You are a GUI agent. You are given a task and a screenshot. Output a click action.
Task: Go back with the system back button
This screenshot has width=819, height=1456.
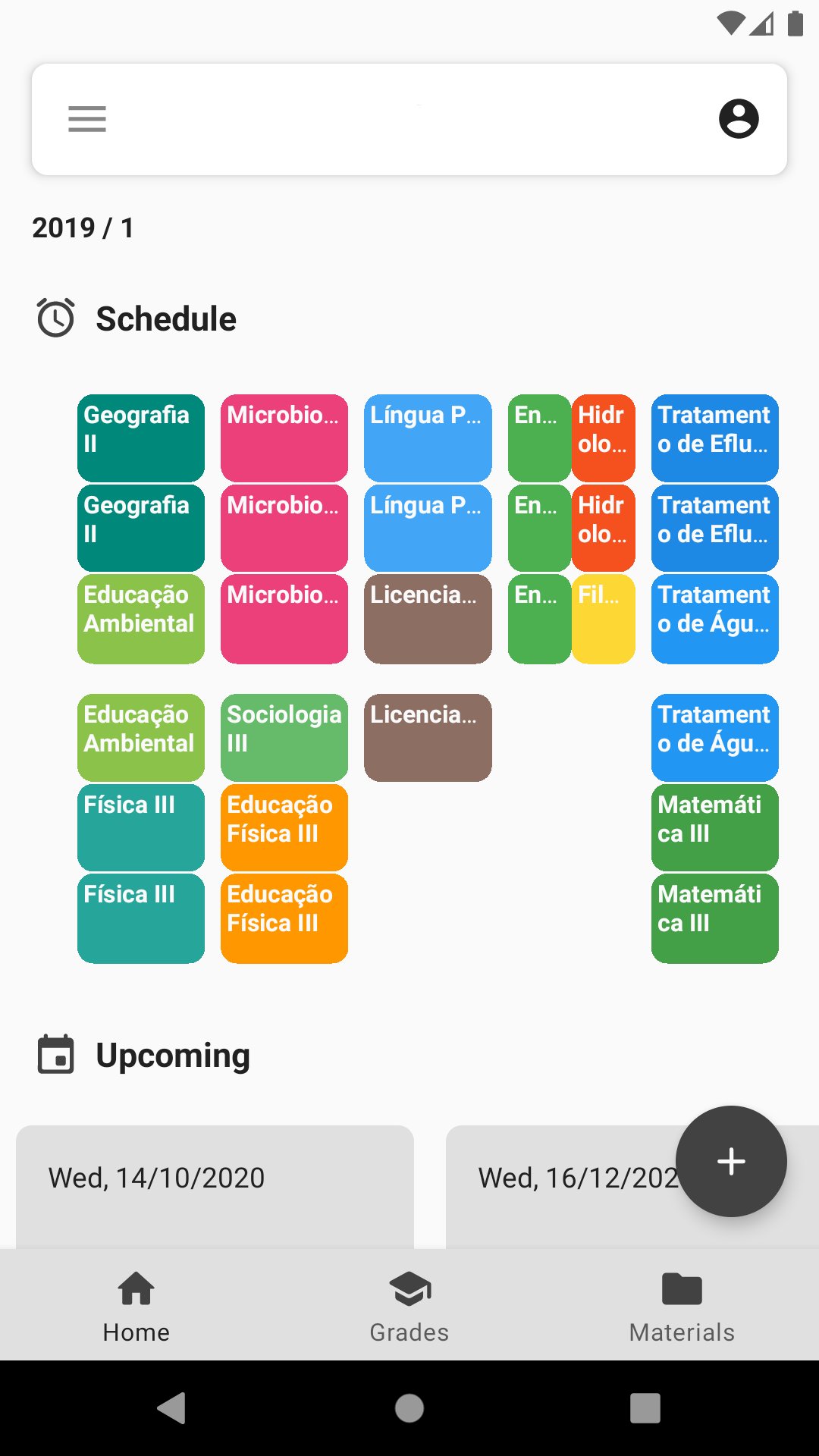click(x=172, y=1408)
